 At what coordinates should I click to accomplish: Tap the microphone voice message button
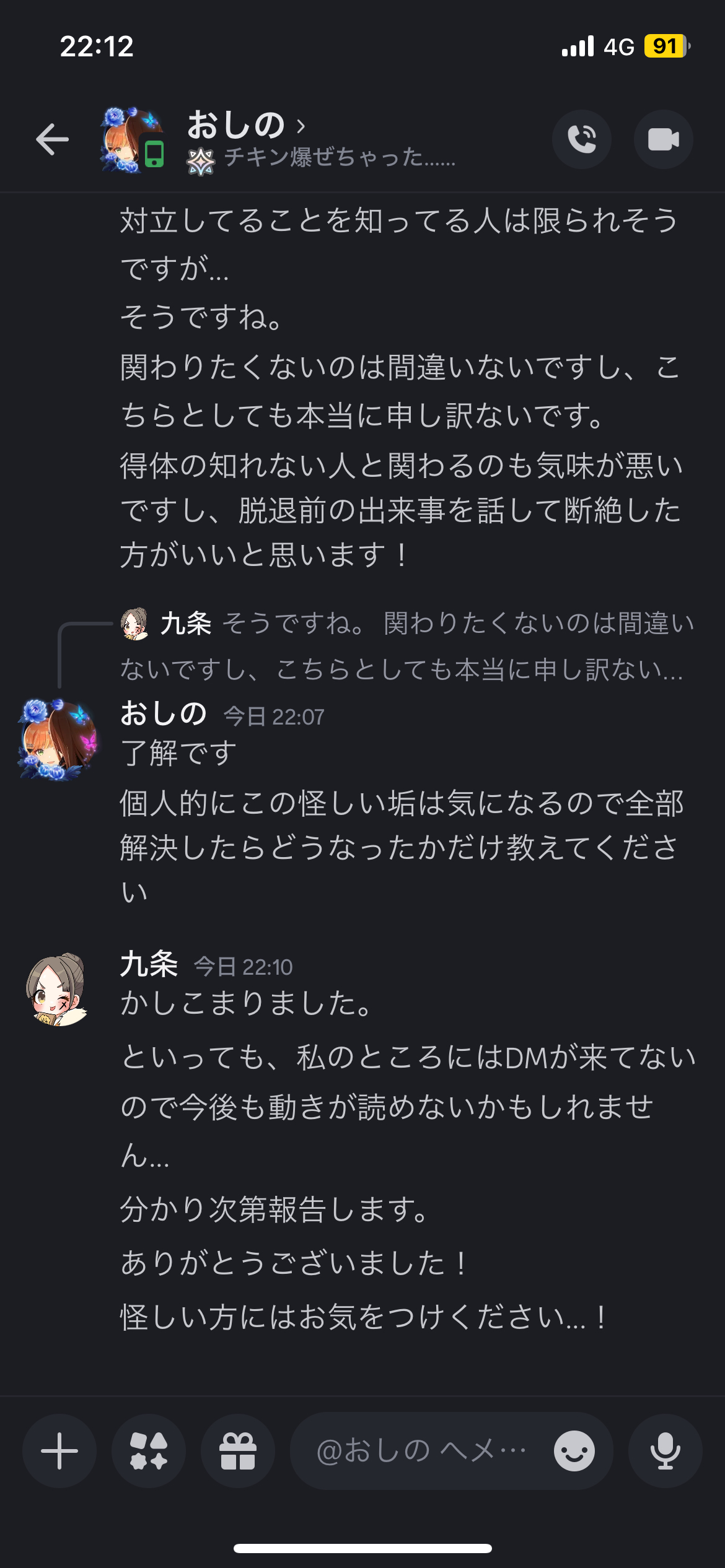tap(665, 1450)
